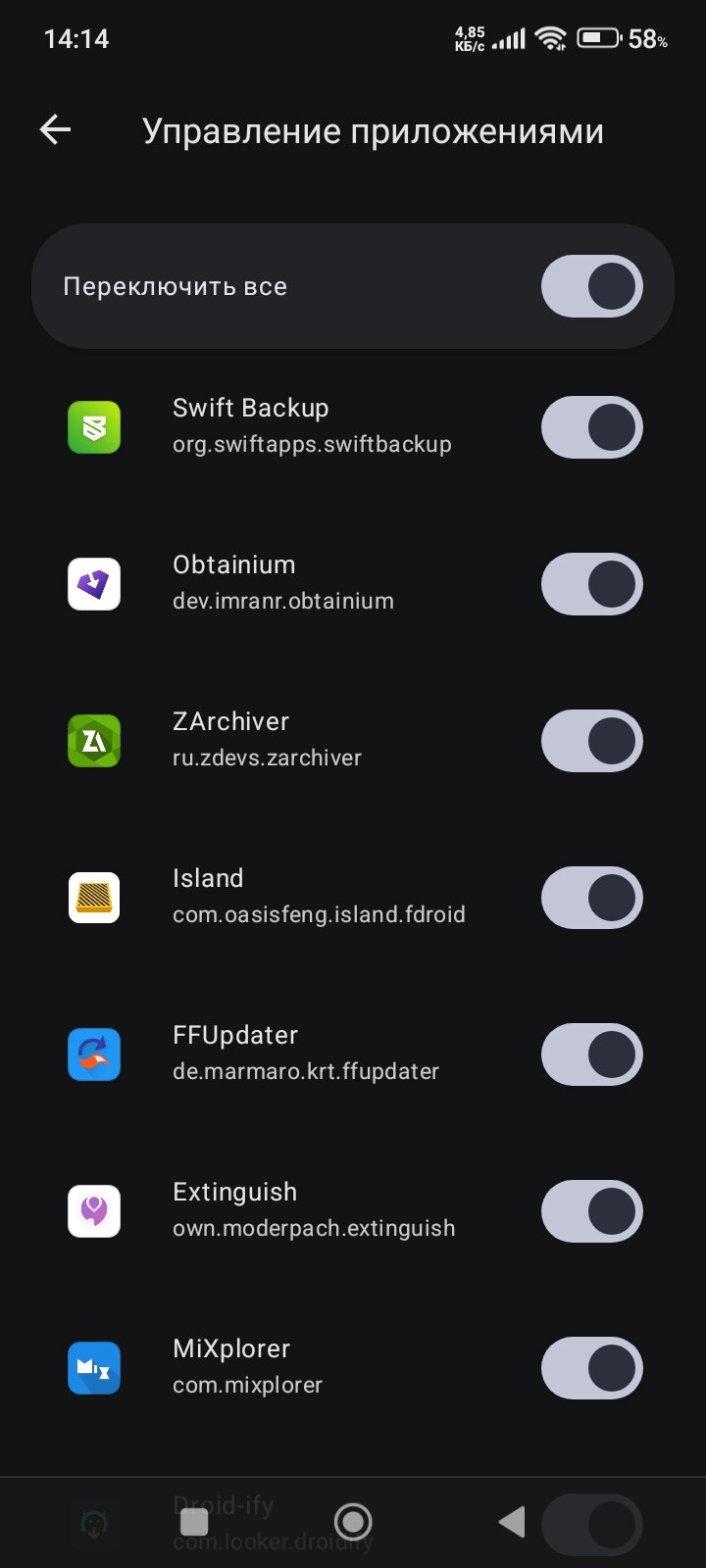Toggle the Extinguish switch
Image resolution: width=706 pixels, height=1568 pixels.
coord(591,1211)
